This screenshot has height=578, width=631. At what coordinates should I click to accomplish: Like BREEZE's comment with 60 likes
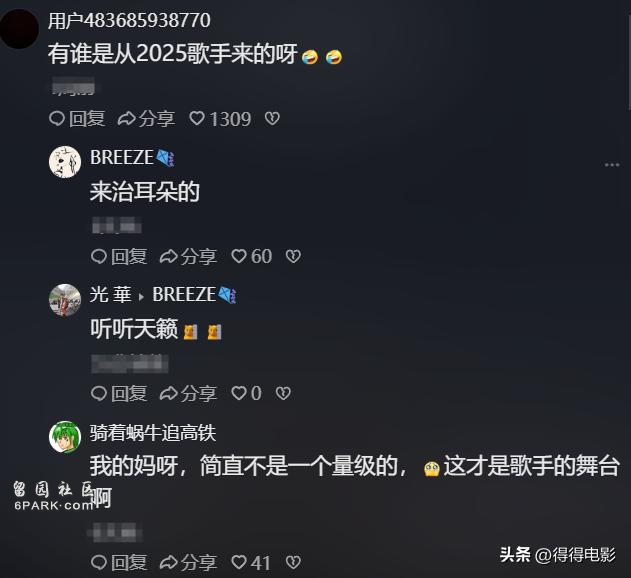[x=239, y=257]
